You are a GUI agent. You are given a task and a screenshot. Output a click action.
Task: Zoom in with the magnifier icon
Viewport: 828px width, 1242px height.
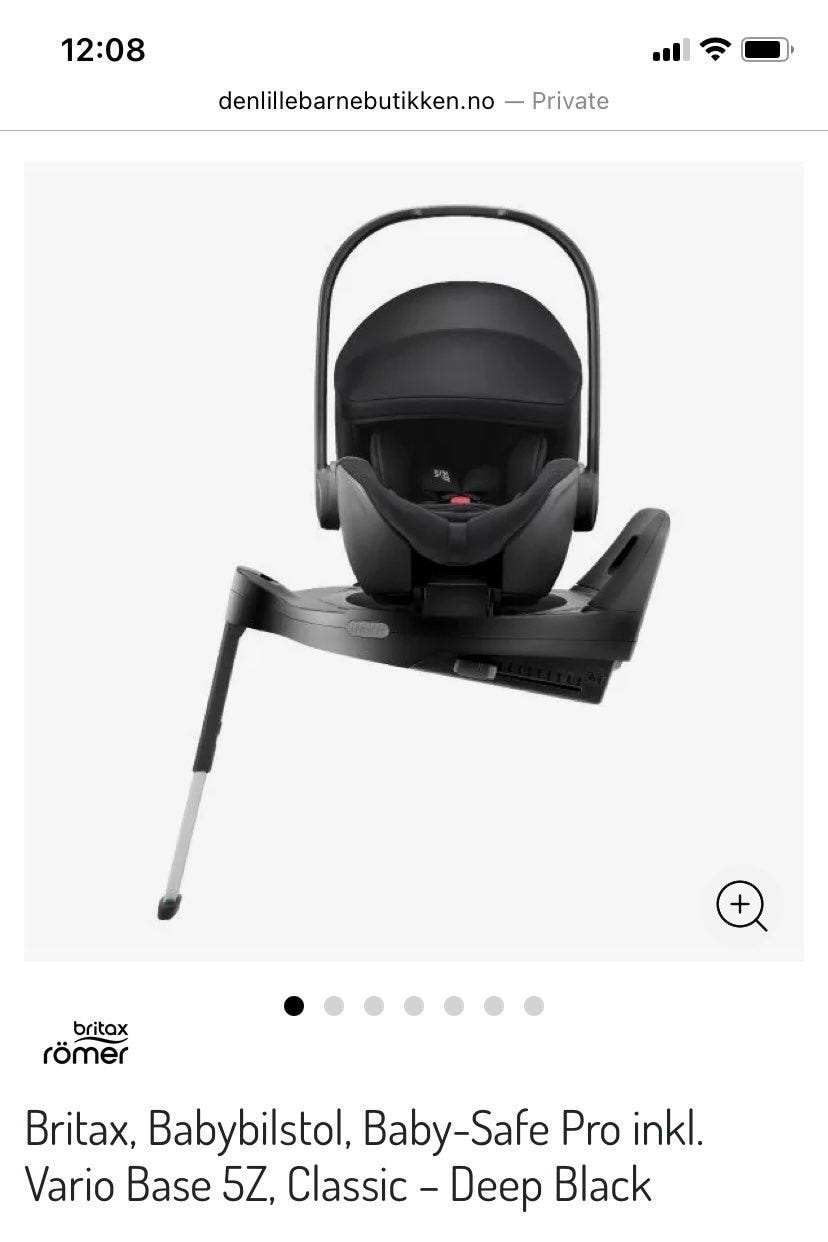point(741,905)
